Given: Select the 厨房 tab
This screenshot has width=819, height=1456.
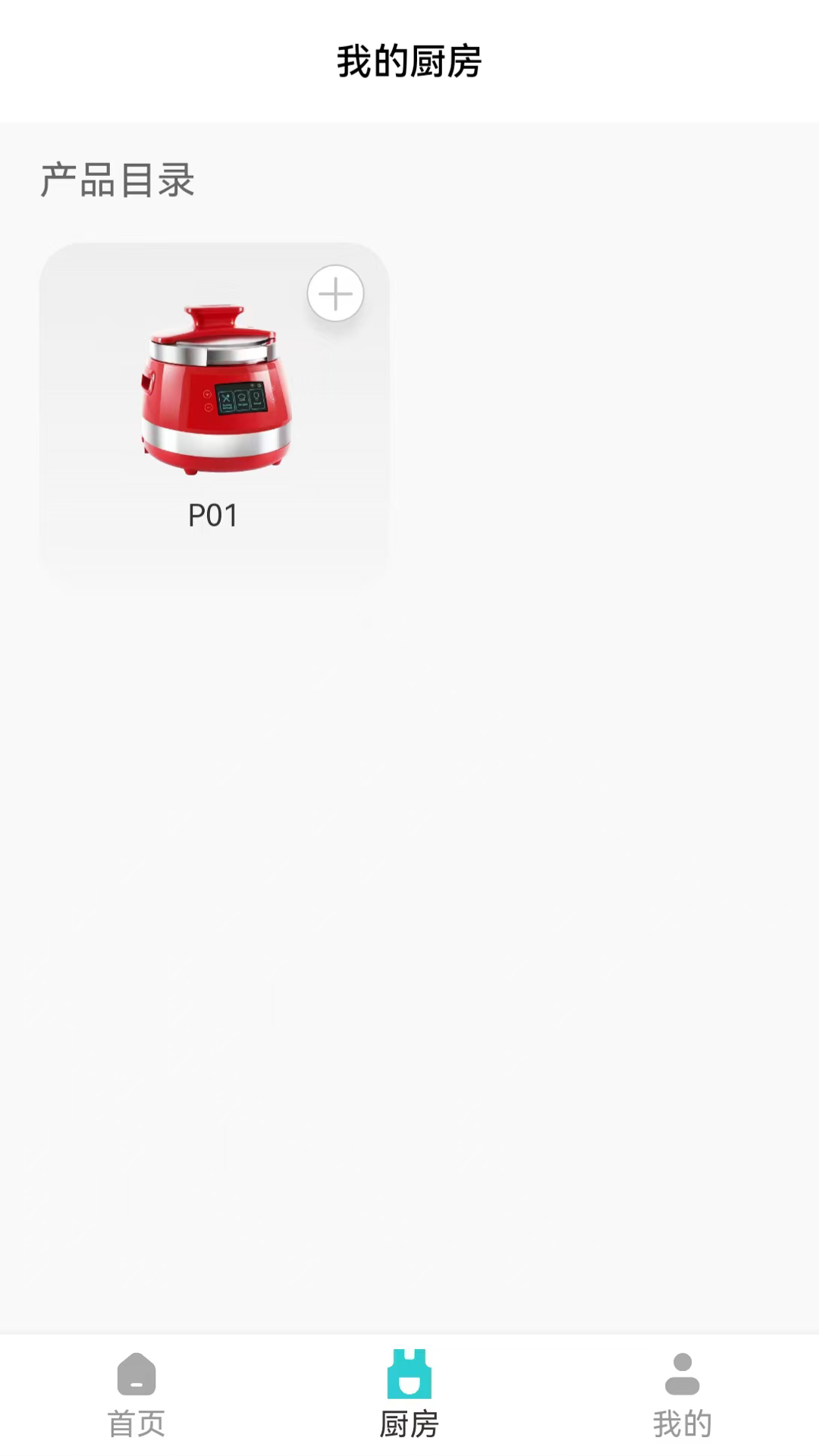Looking at the screenshot, I should point(409,1395).
